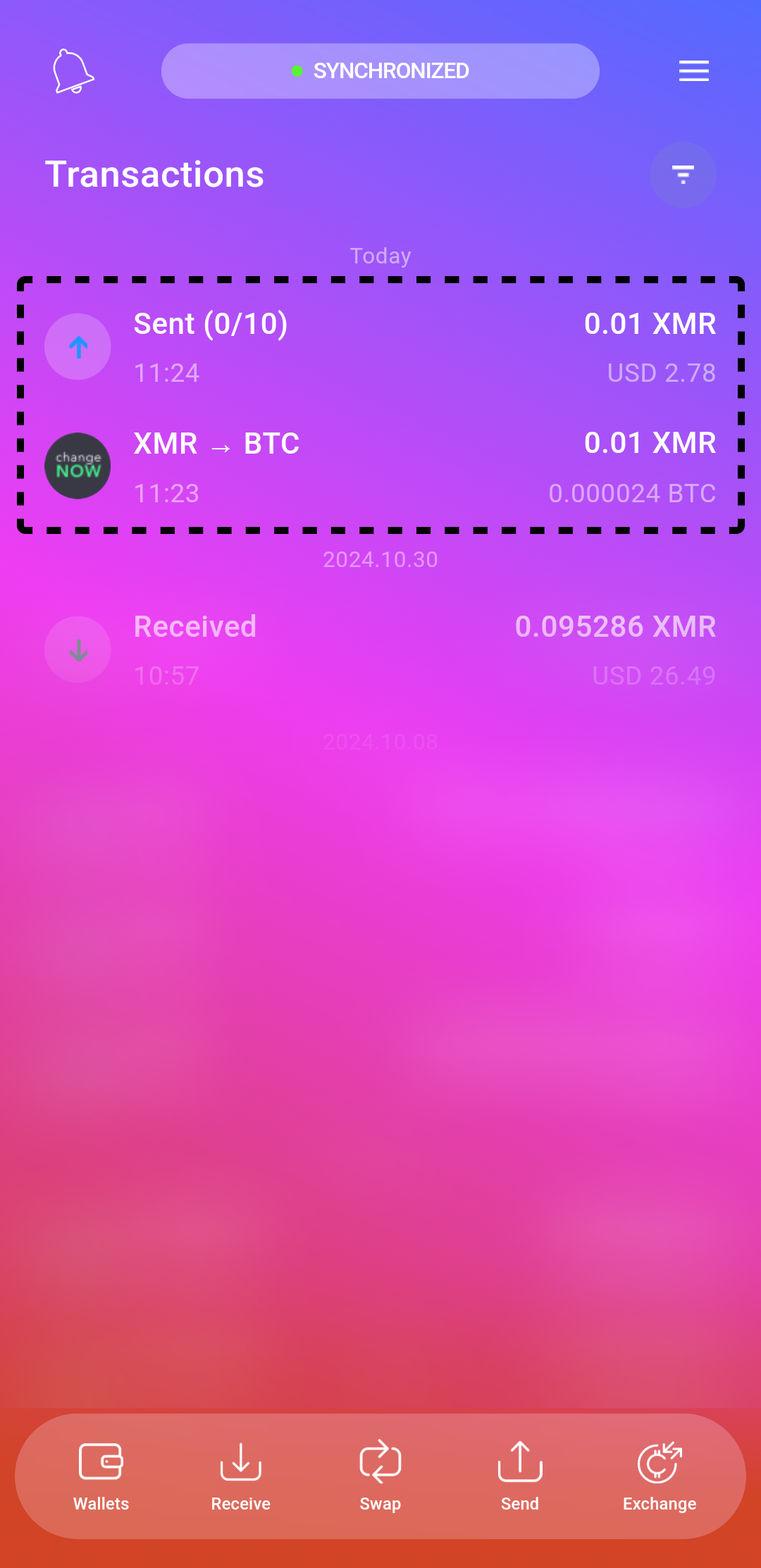Open the Send tab
The image size is (761, 1568).
tap(520, 1476)
